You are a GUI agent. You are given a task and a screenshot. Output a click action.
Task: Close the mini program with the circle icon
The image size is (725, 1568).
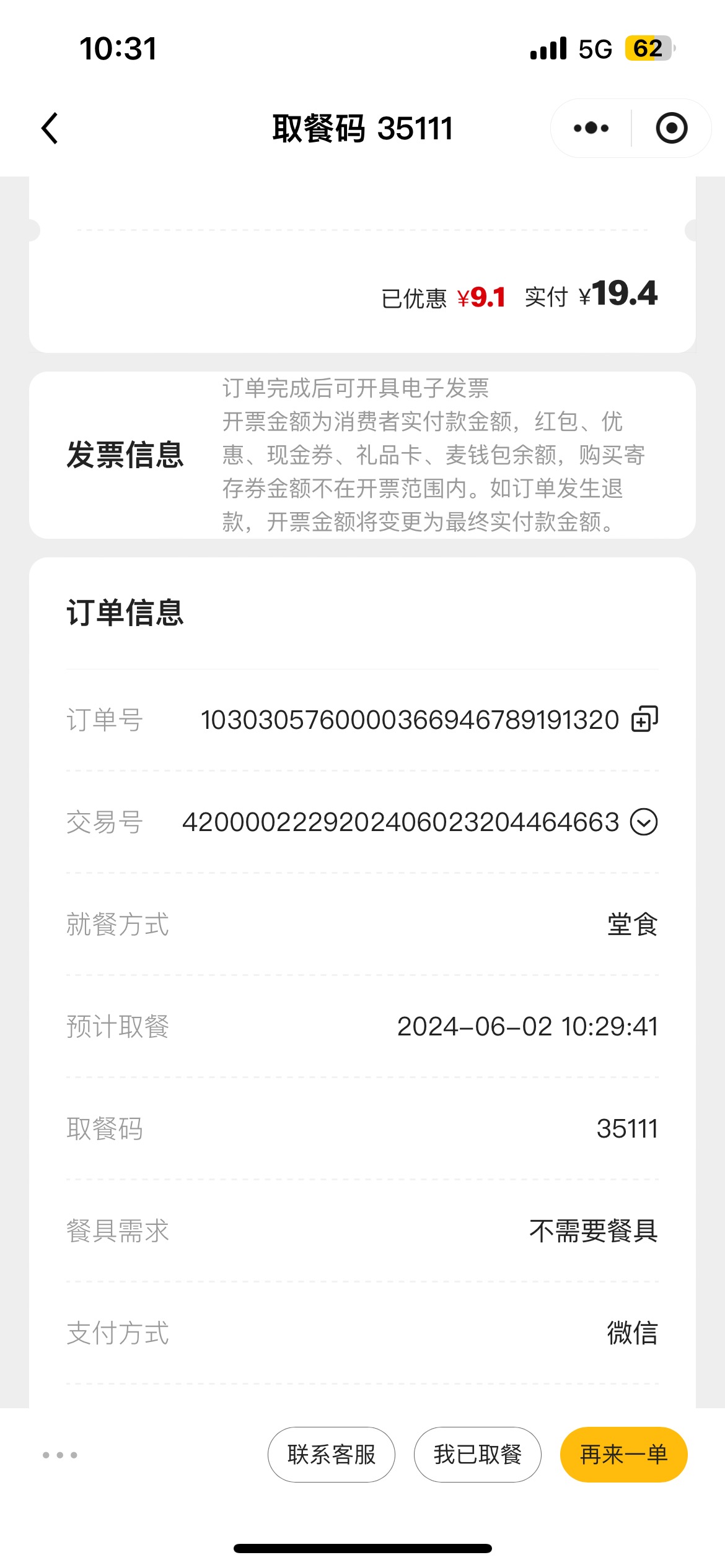(672, 128)
